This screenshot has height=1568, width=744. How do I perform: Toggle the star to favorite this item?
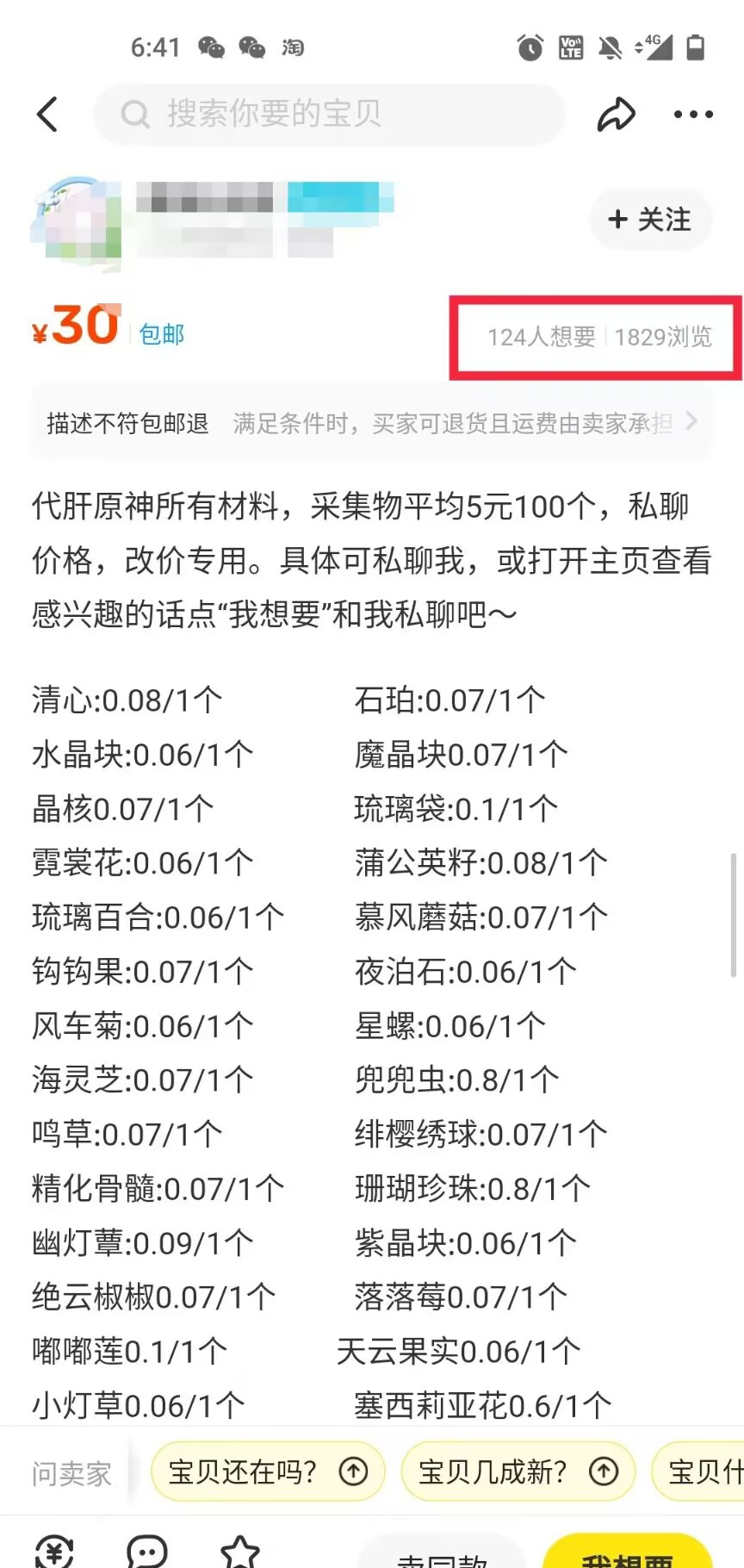point(242,1551)
